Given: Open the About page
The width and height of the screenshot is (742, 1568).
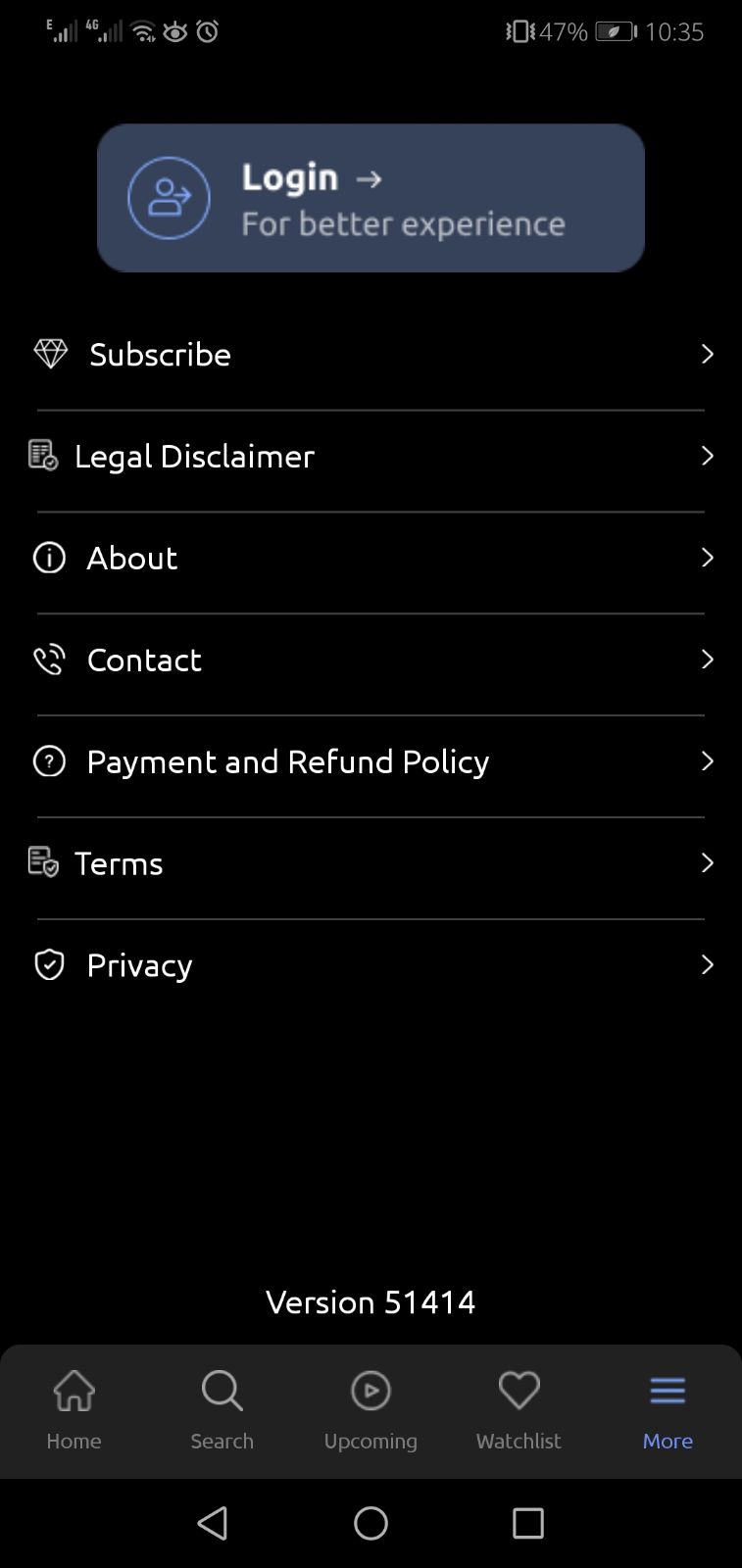Looking at the screenshot, I should tap(371, 558).
